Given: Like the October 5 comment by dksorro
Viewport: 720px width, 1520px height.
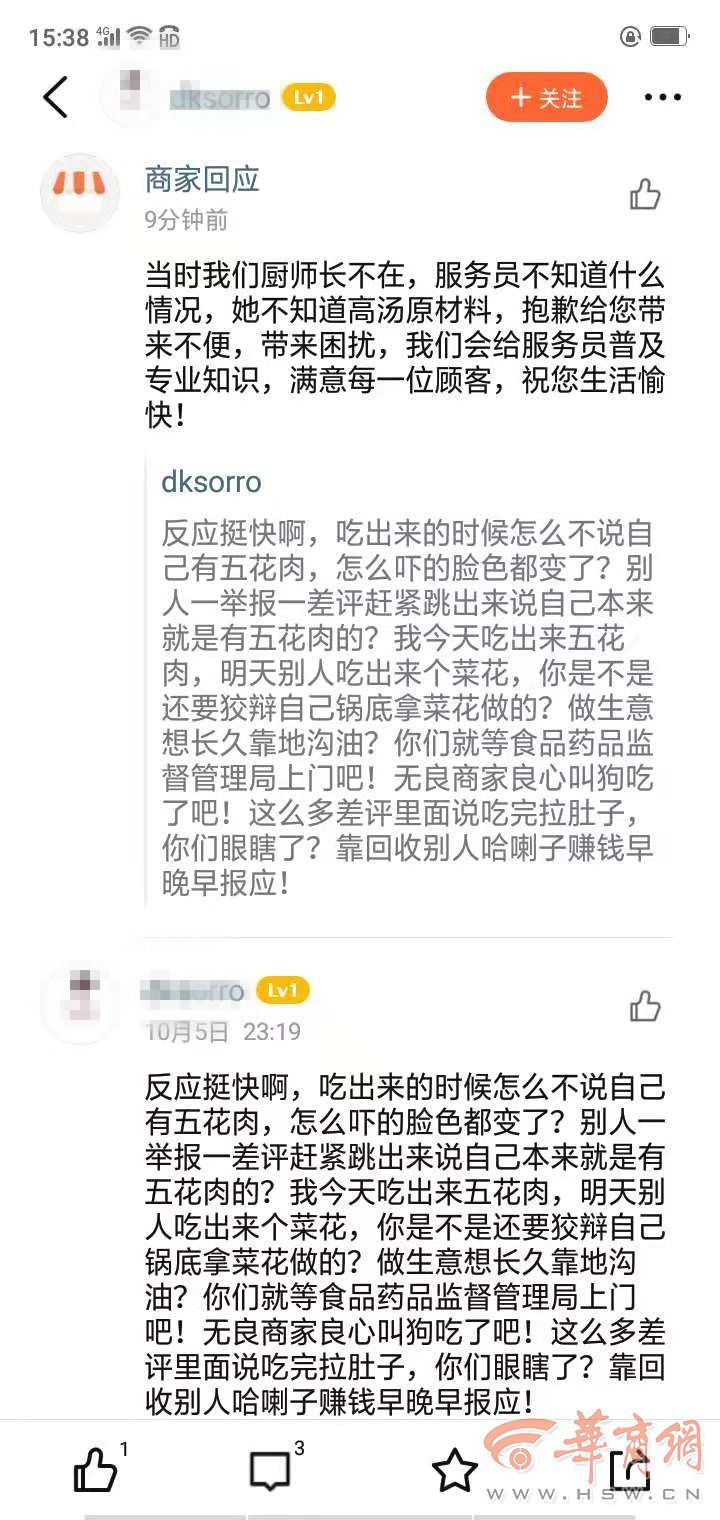Looking at the screenshot, I should pyautogui.click(x=645, y=1006).
